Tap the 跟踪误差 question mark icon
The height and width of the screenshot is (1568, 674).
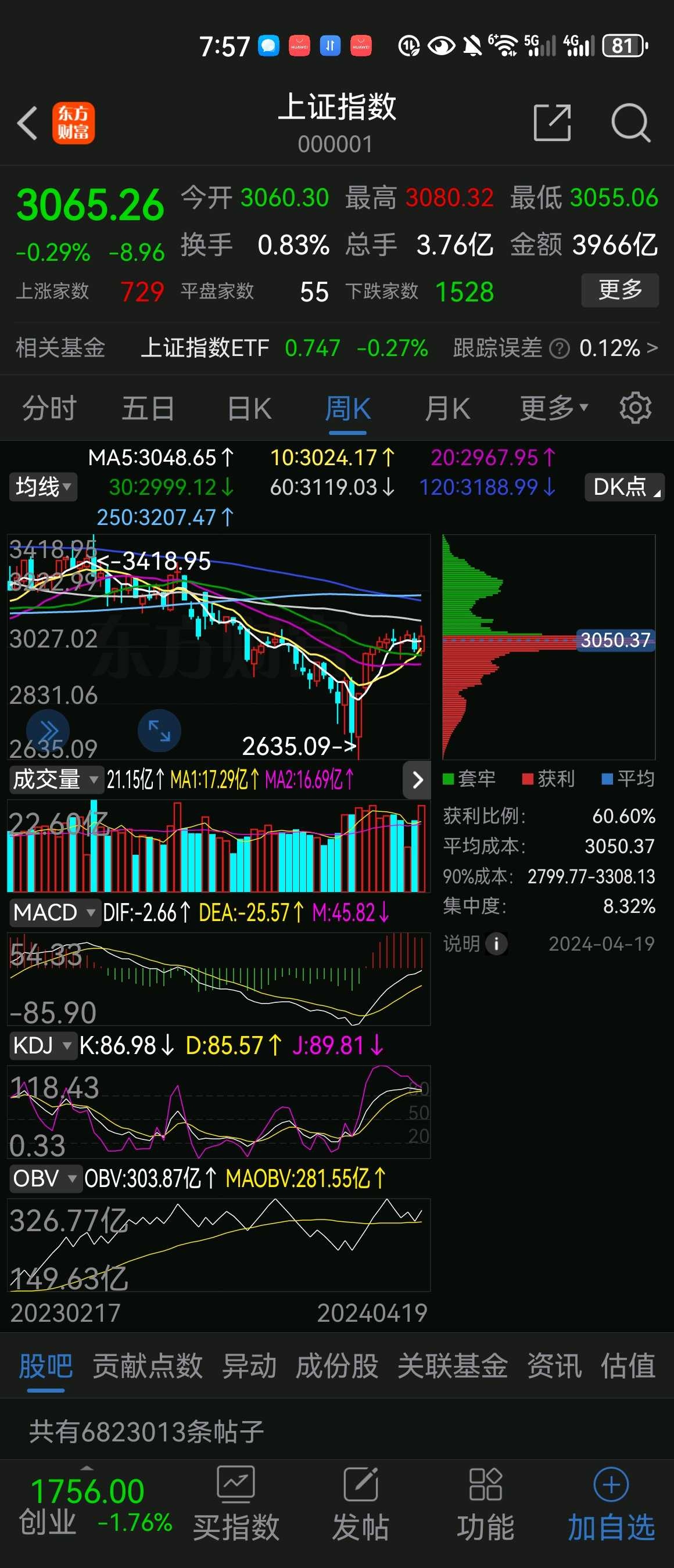(x=558, y=348)
